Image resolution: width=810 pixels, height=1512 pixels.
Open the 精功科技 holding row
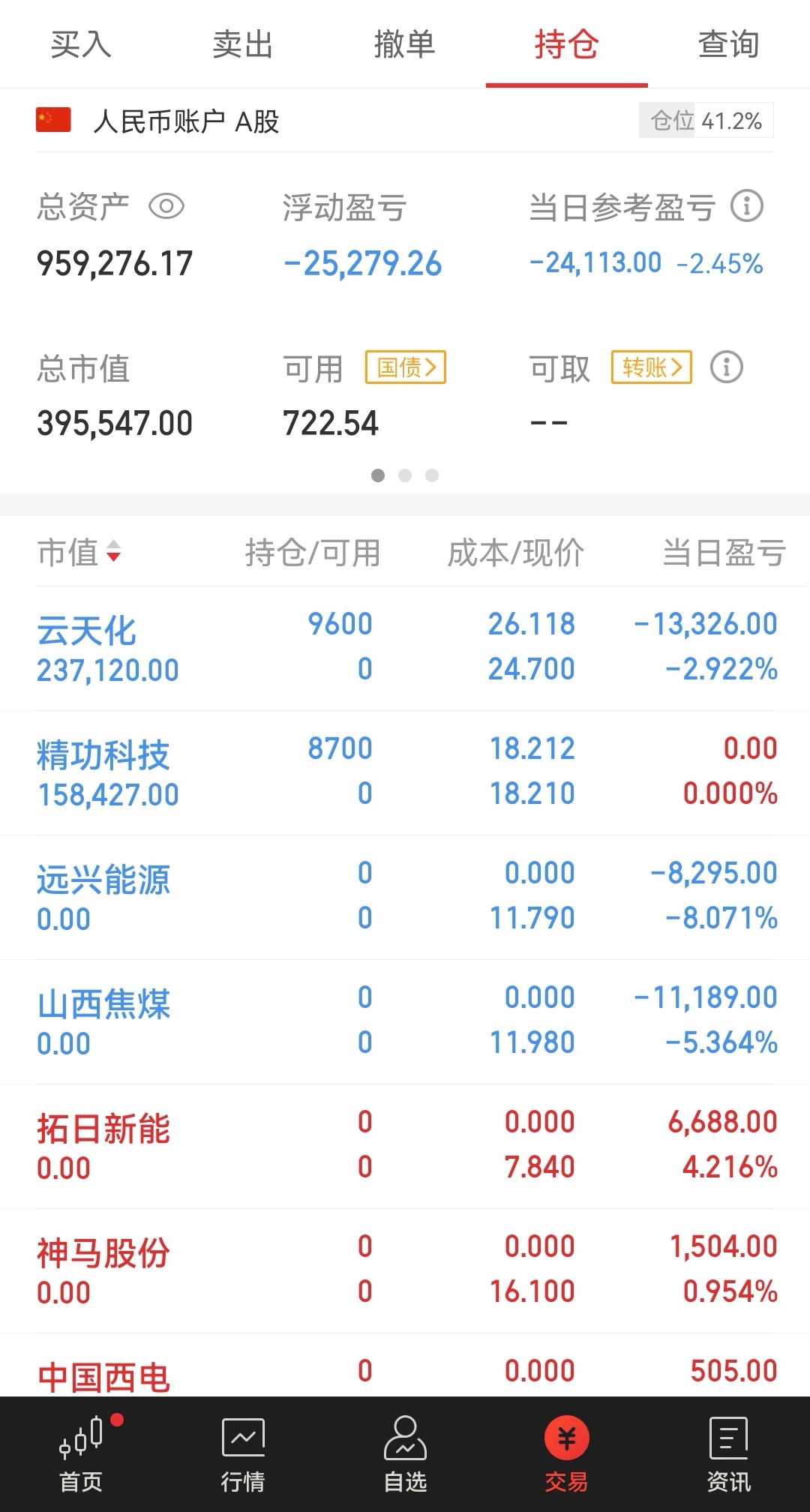405,773
